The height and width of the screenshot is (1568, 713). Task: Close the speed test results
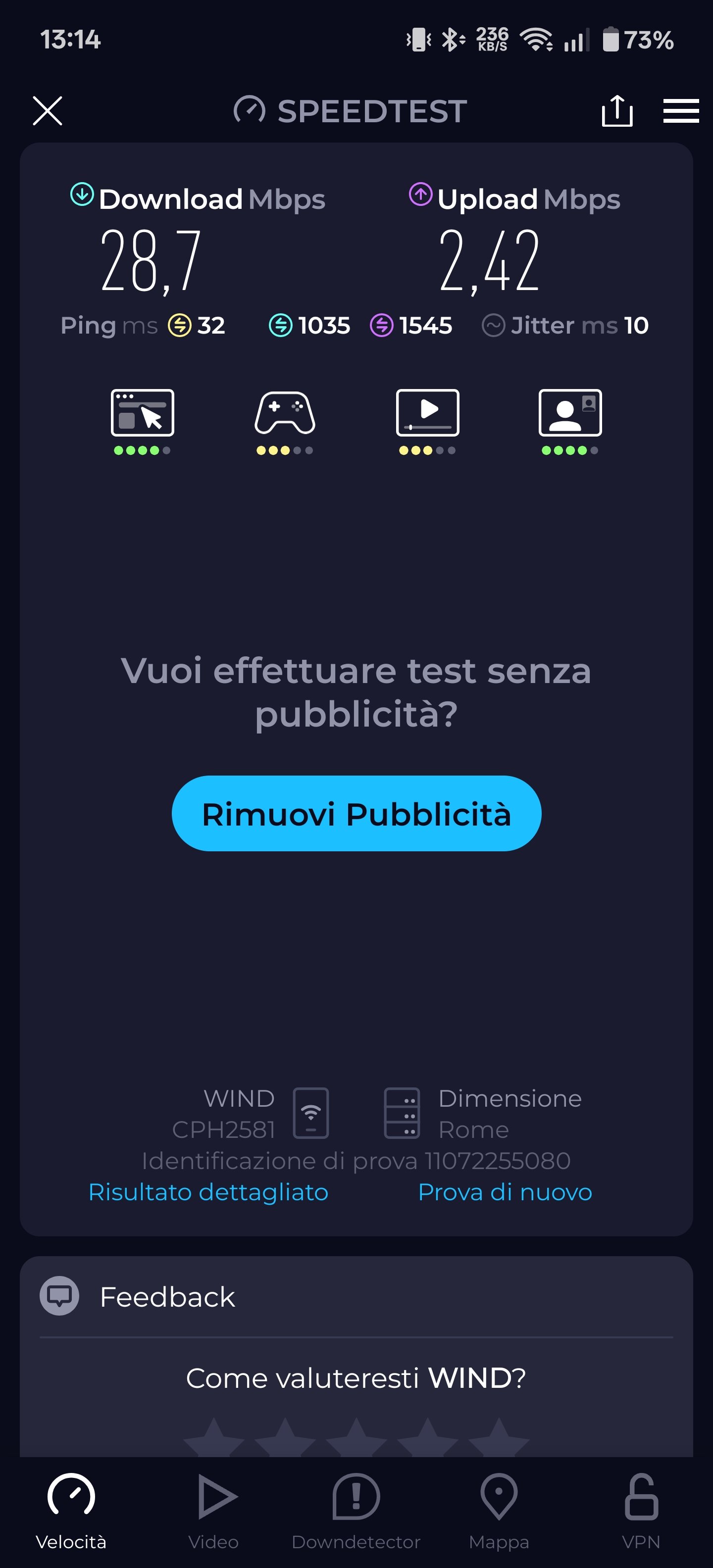[x=48, y=111]
